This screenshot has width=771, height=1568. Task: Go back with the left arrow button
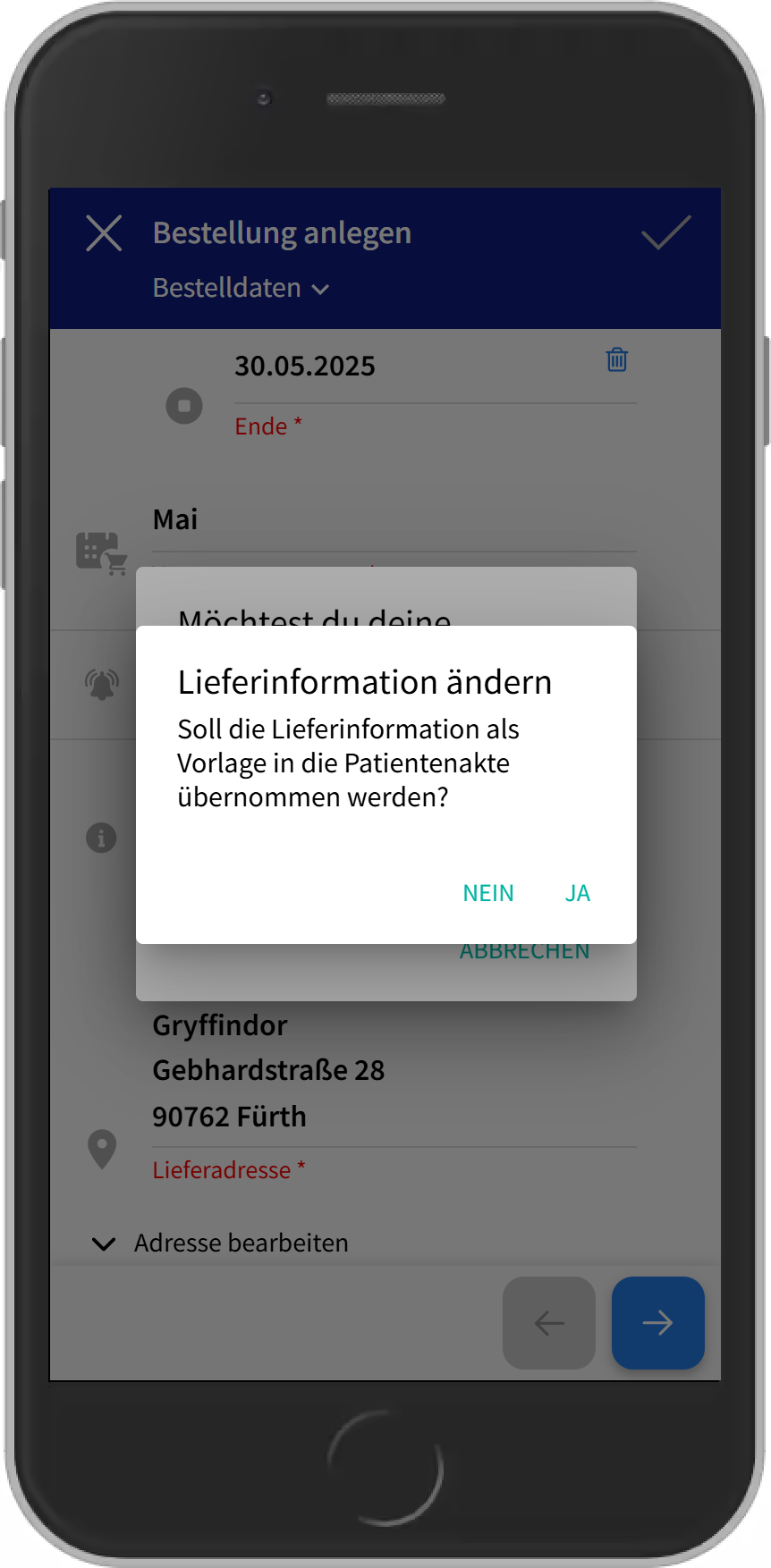point(549,1322)
